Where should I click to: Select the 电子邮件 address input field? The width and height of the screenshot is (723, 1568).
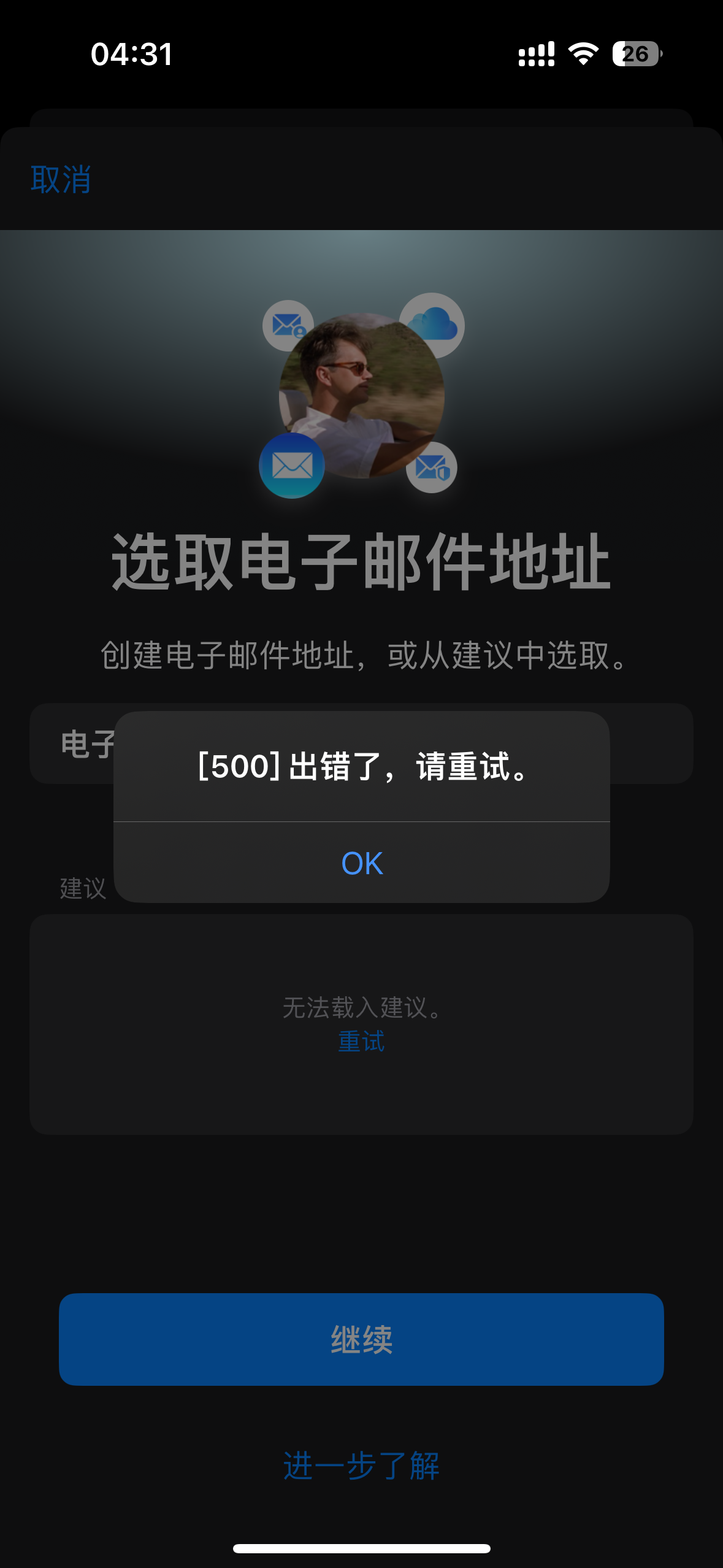pos(650,744)
